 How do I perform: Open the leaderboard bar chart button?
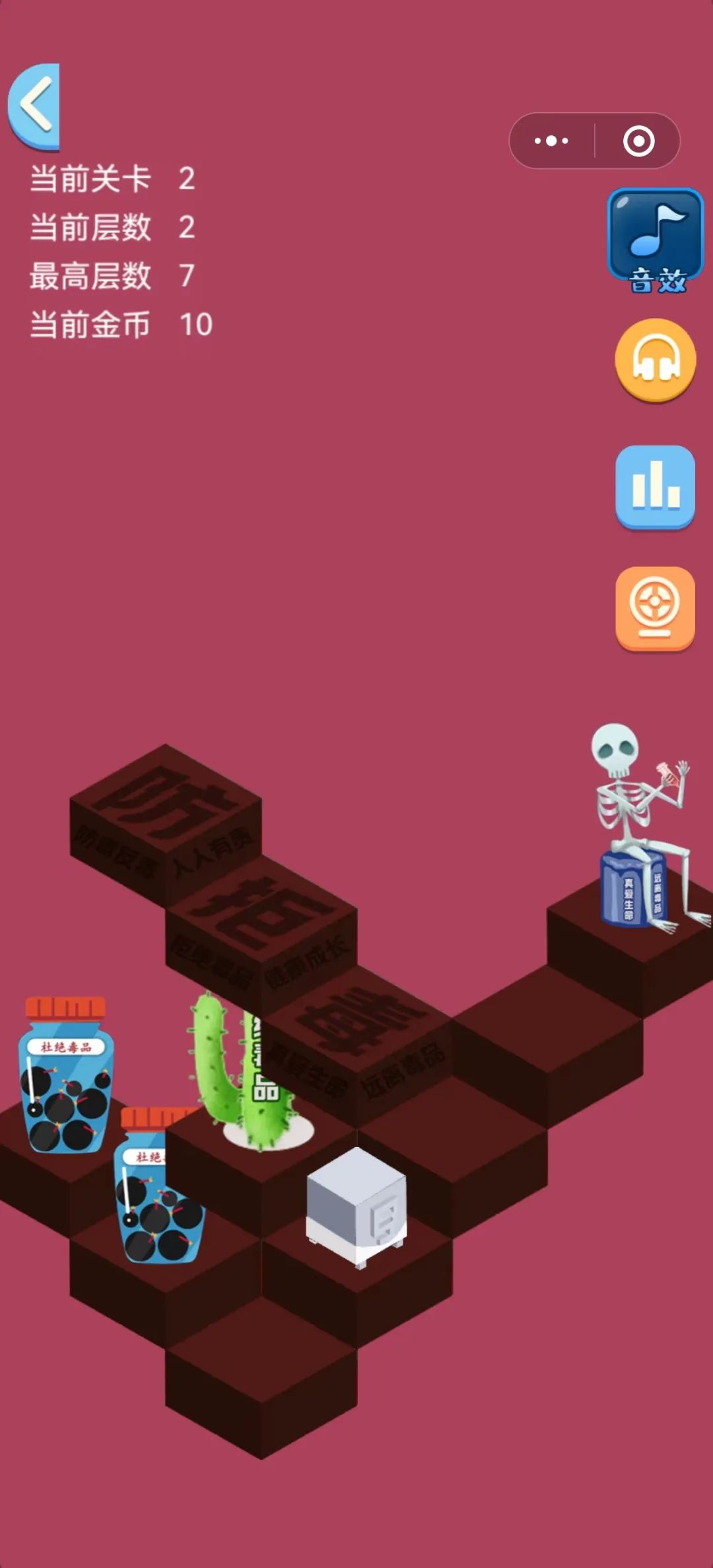(x=655, y=486)
